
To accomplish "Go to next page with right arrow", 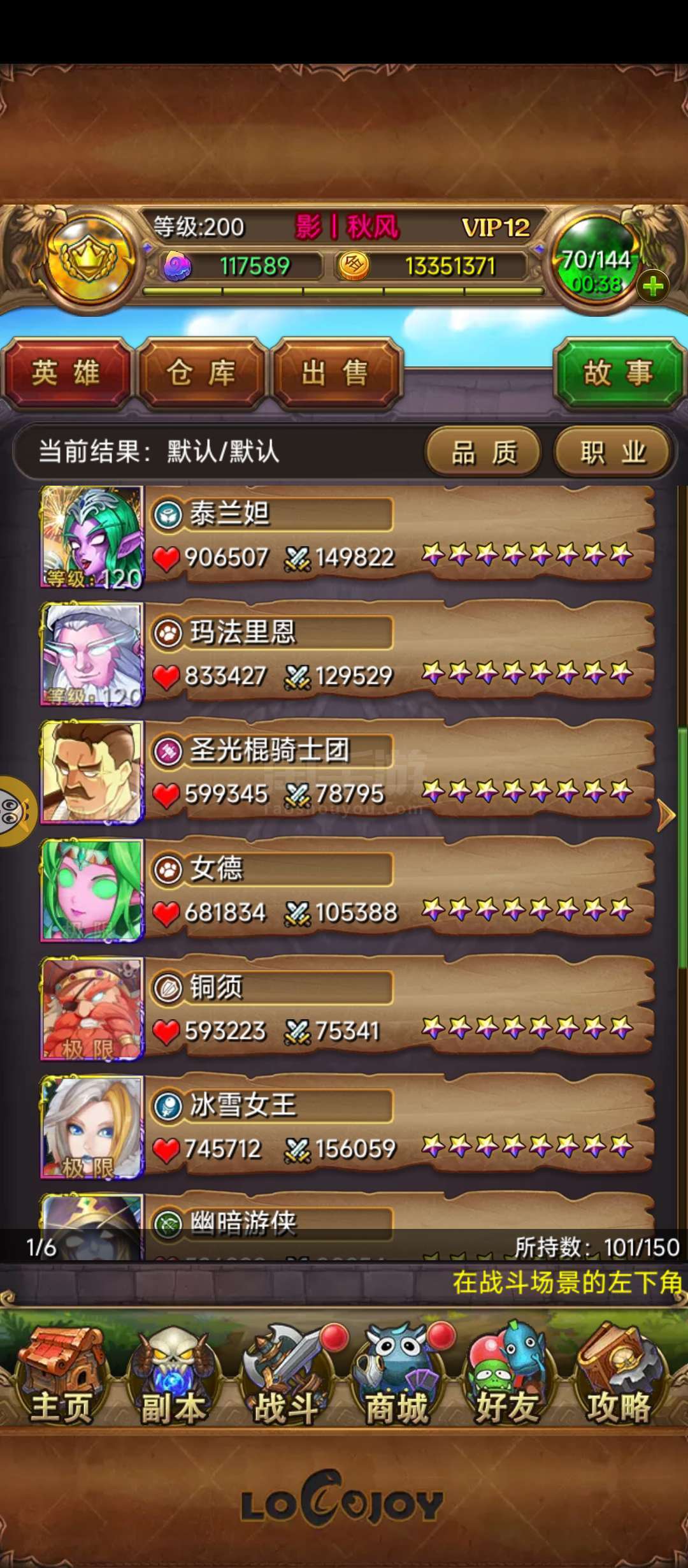I will tap(666, 815).
